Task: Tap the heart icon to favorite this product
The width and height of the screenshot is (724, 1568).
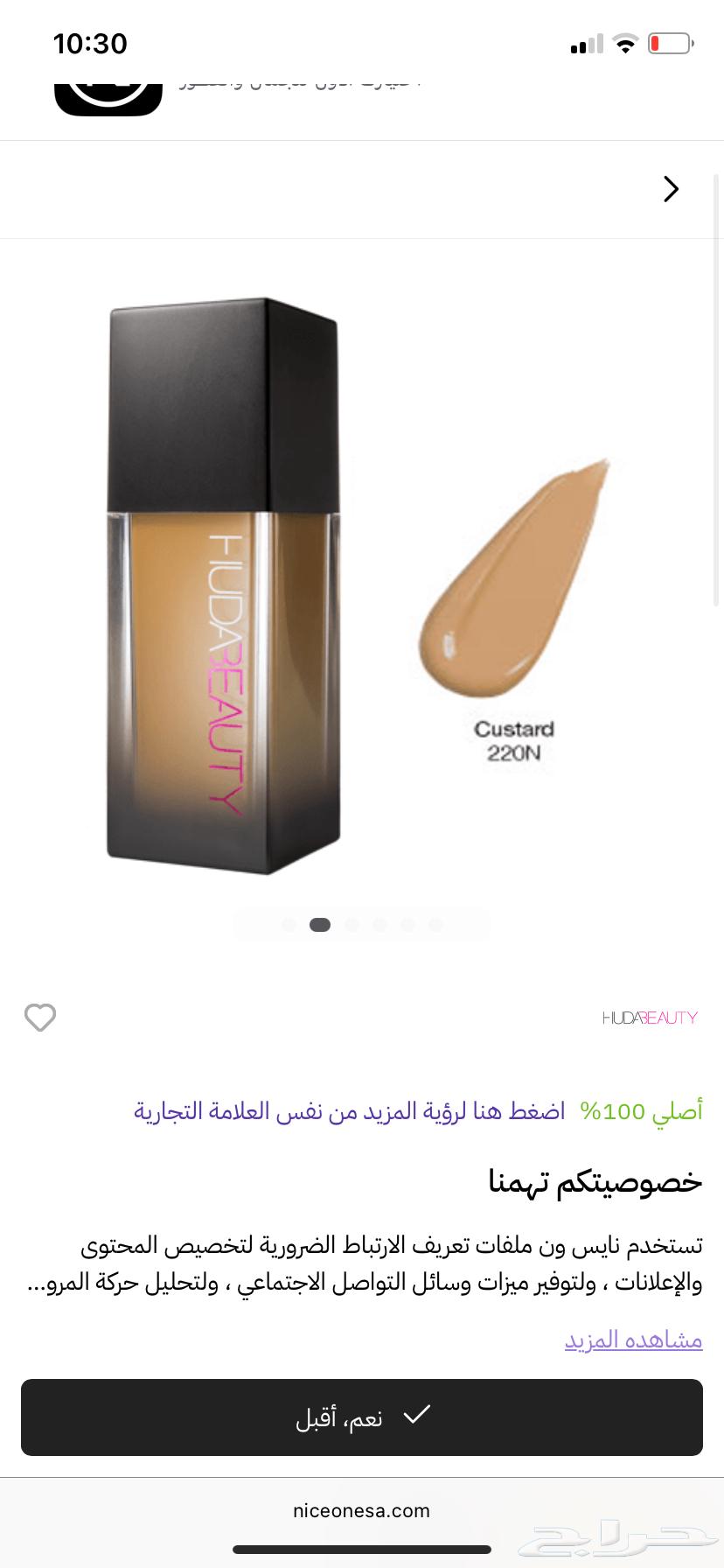Action: click(x=40, y=1018)
